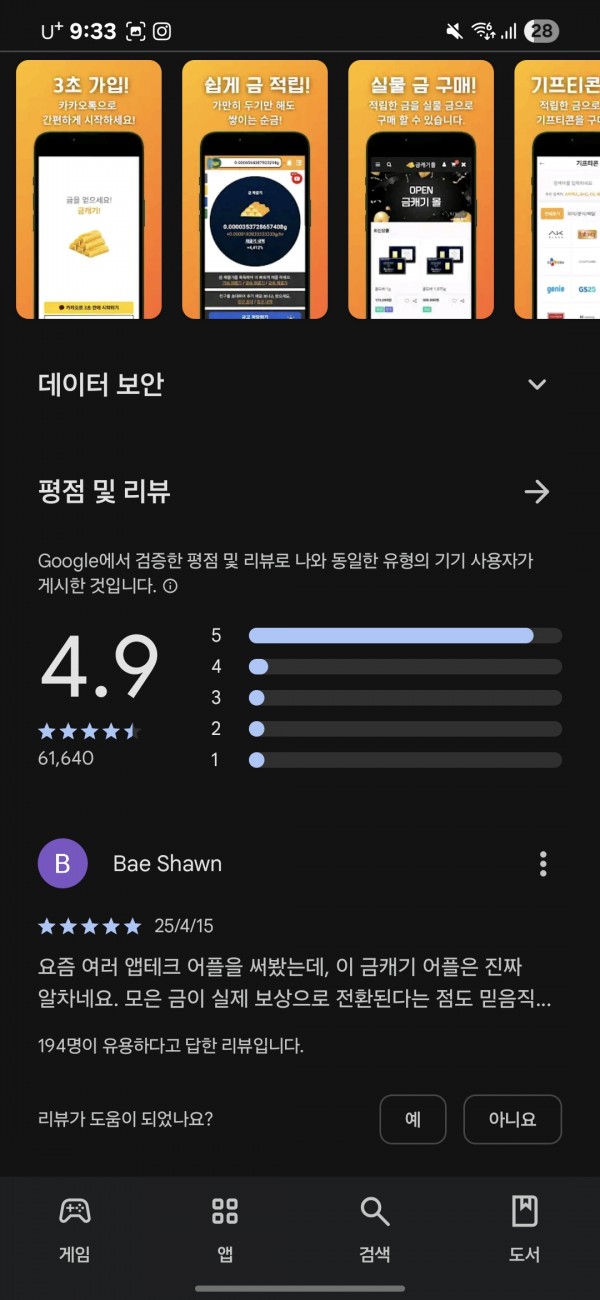The height and width of the screenshot is (1300, 600).
Task: Open info icon about Google-verified ratings
Action: [170, 586]
